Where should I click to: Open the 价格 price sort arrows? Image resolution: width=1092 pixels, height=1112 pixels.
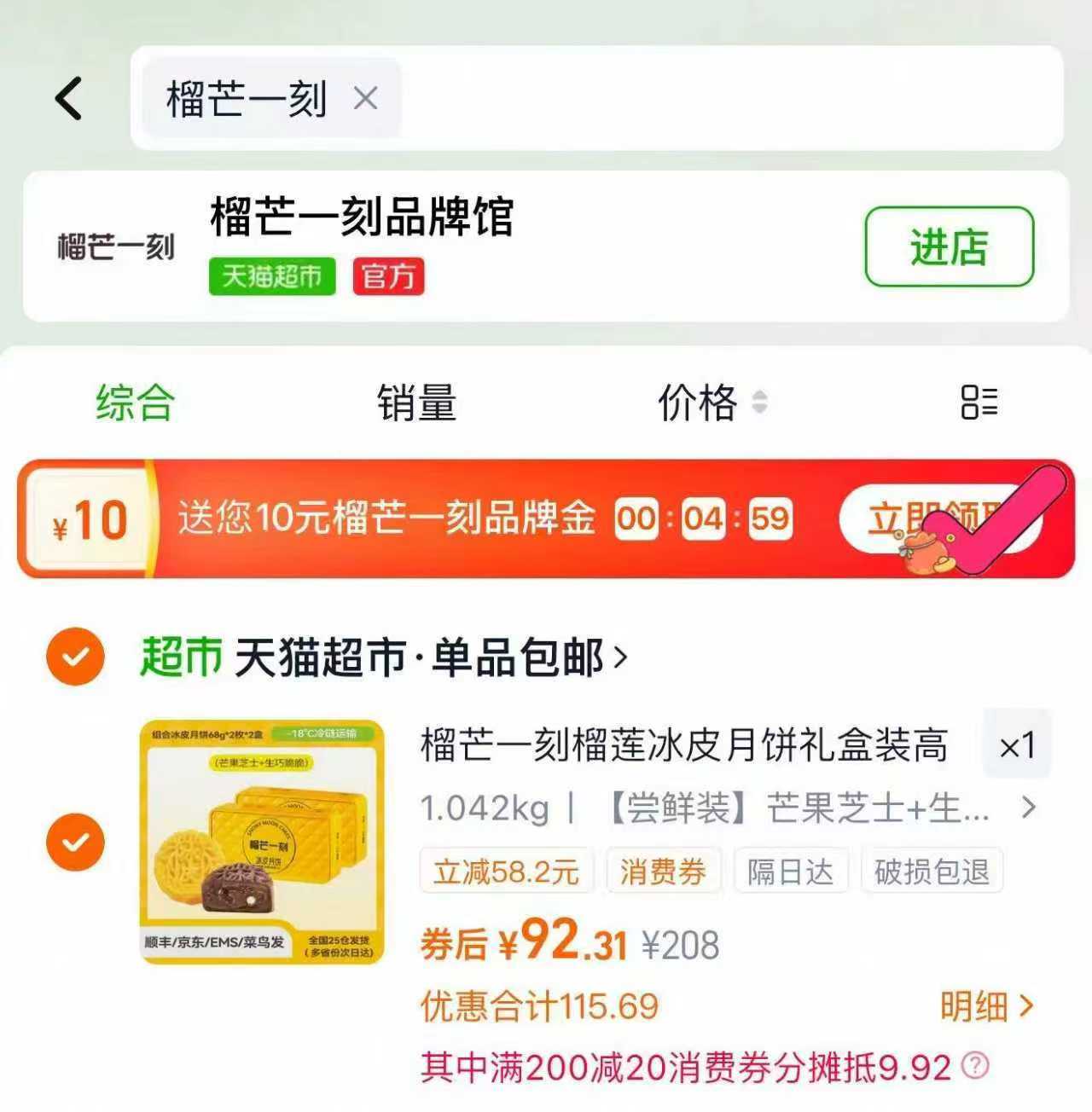pyautogui.click(x=758, y=402)
